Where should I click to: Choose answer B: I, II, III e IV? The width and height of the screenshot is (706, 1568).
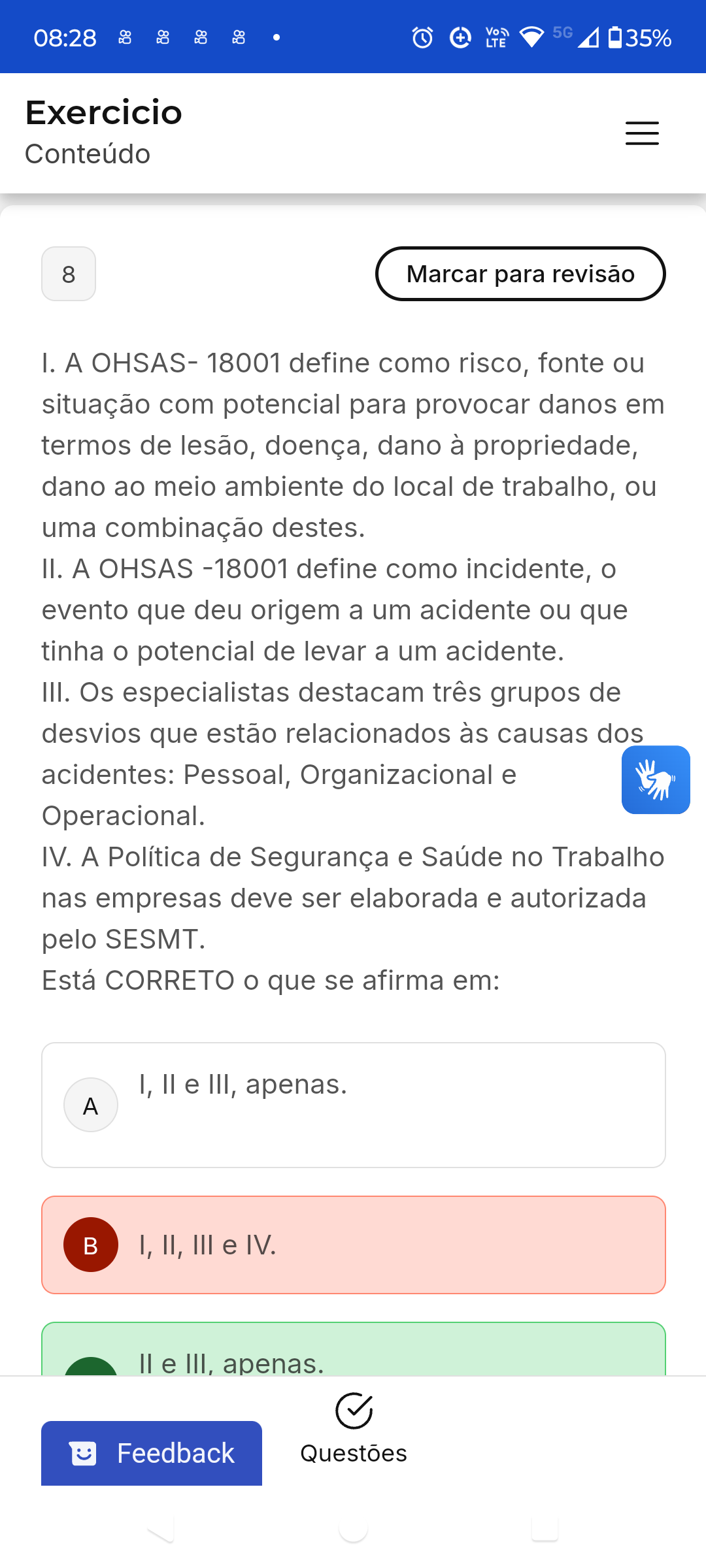(x=353, y=1245)
